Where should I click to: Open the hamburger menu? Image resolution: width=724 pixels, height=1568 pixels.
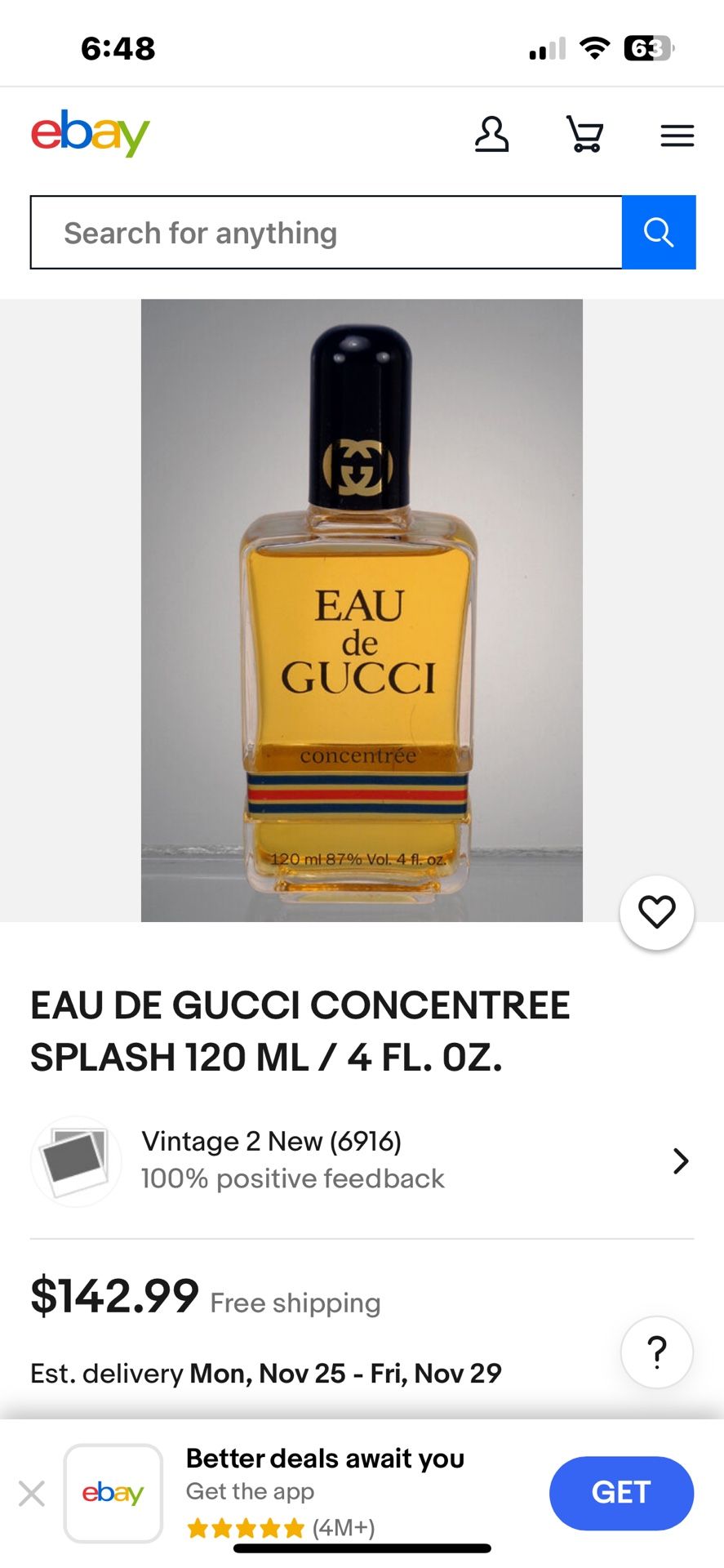point(677,135)
